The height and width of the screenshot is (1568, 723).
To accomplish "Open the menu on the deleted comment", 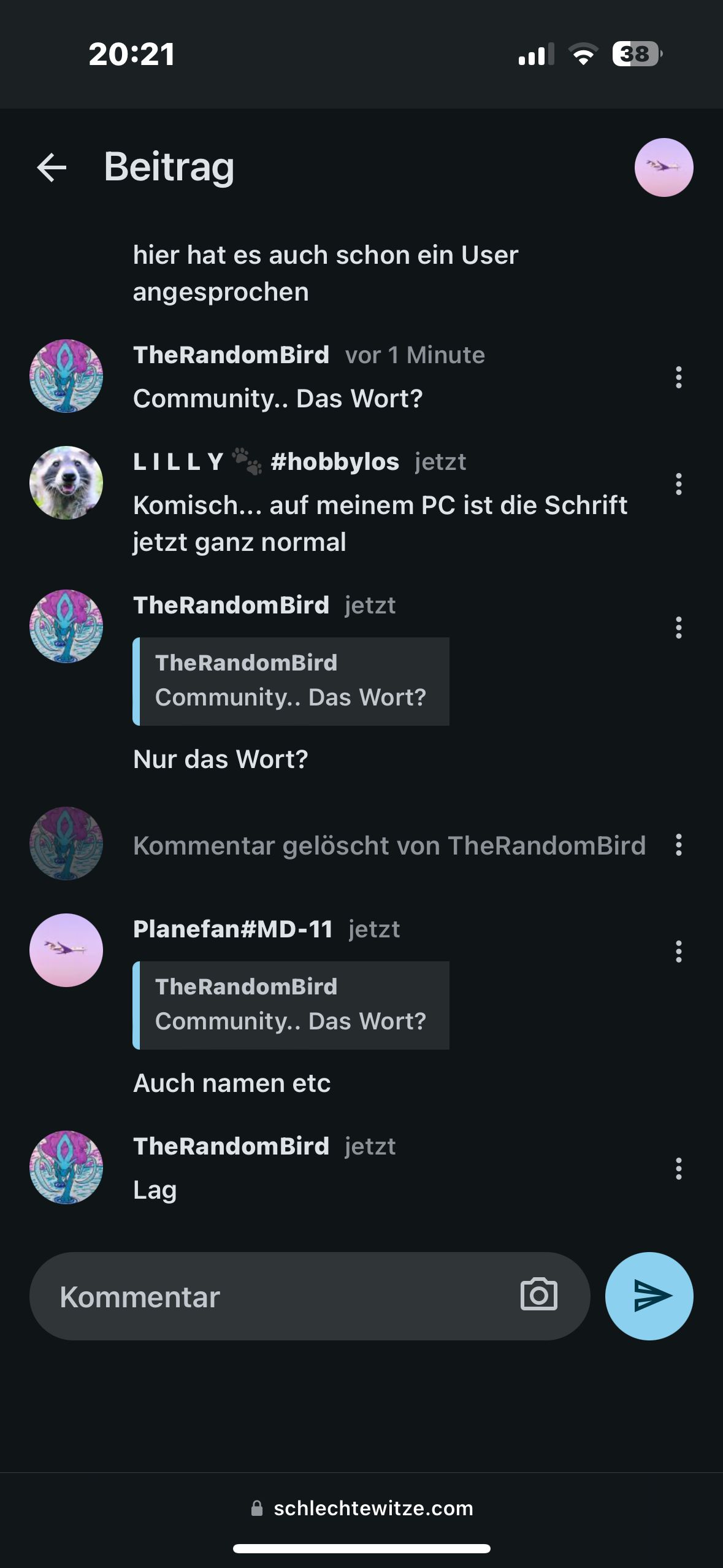I will 678,845.
